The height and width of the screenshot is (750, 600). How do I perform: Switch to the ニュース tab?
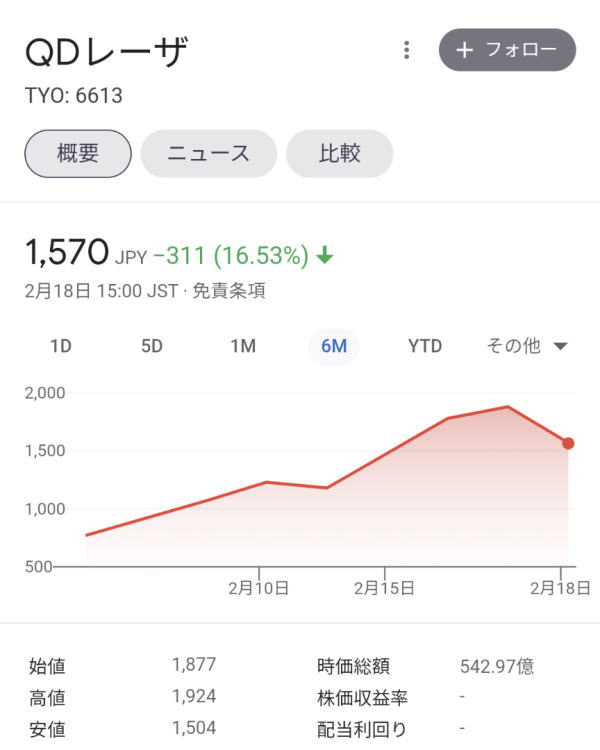(x=208, y=154)
